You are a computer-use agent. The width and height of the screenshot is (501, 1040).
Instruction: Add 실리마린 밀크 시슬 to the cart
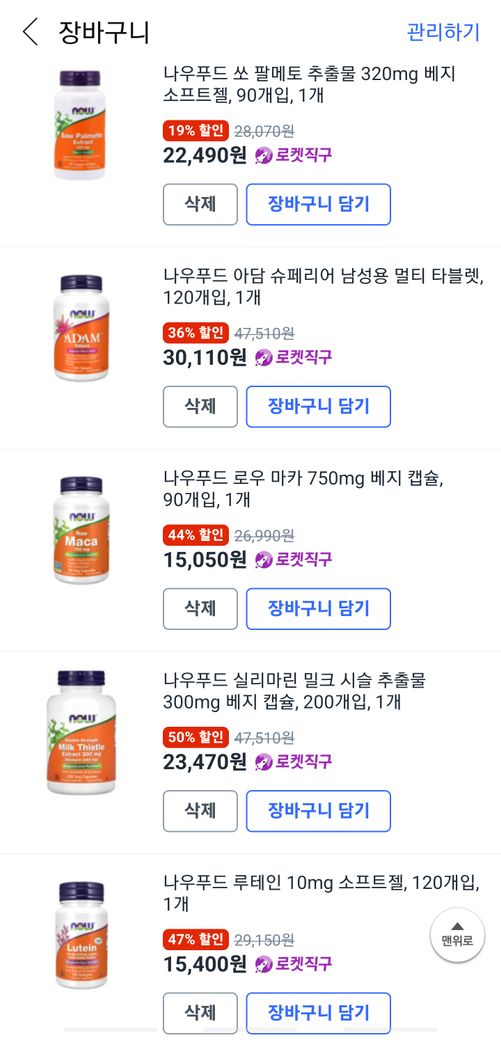click(319, 811)
